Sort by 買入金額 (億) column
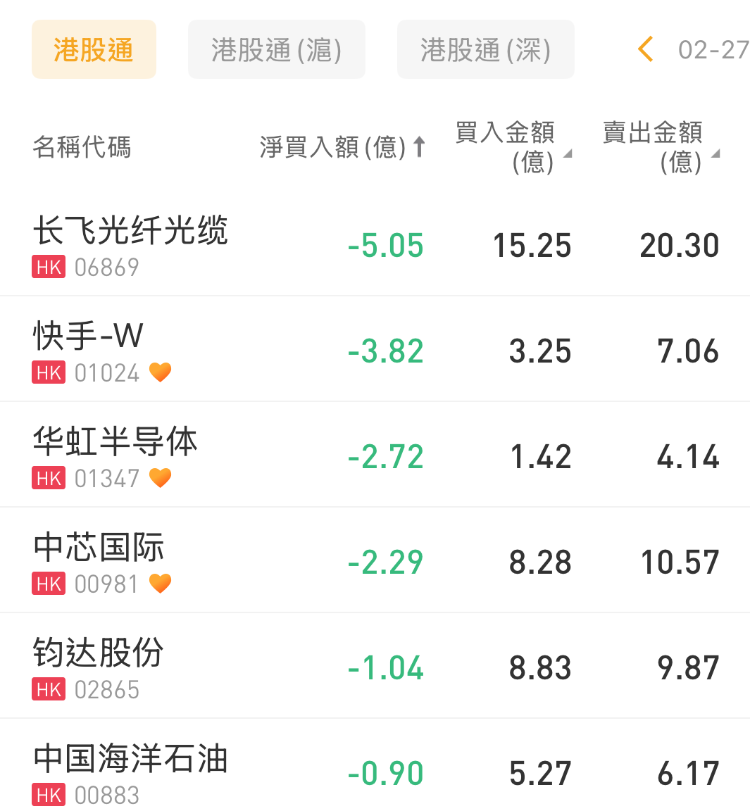The image size is (750, 811). pos(512,147)
